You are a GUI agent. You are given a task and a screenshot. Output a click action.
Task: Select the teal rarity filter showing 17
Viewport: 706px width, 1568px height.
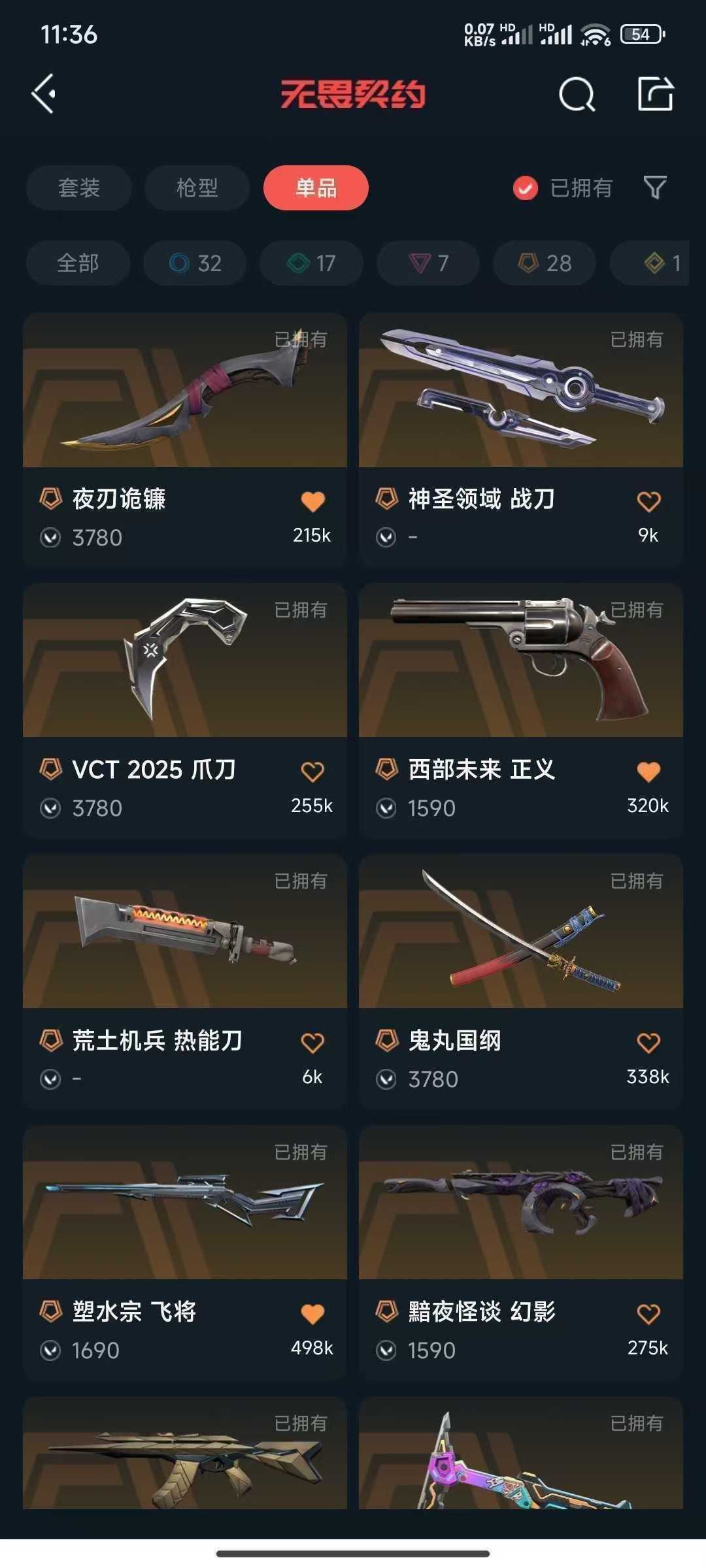[x=311, y=263]
